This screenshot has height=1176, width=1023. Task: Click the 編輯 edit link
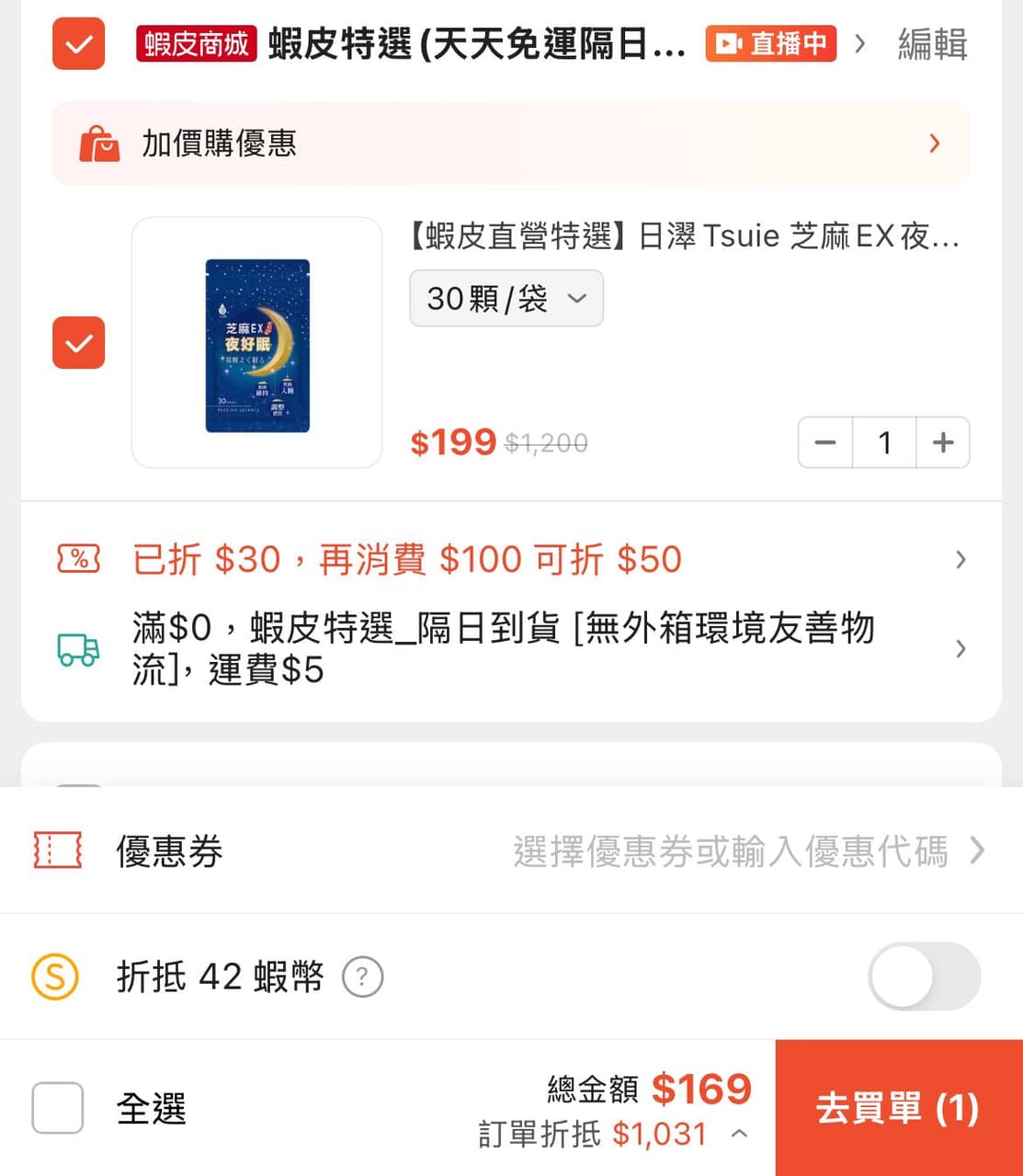[x=931, y=43]
